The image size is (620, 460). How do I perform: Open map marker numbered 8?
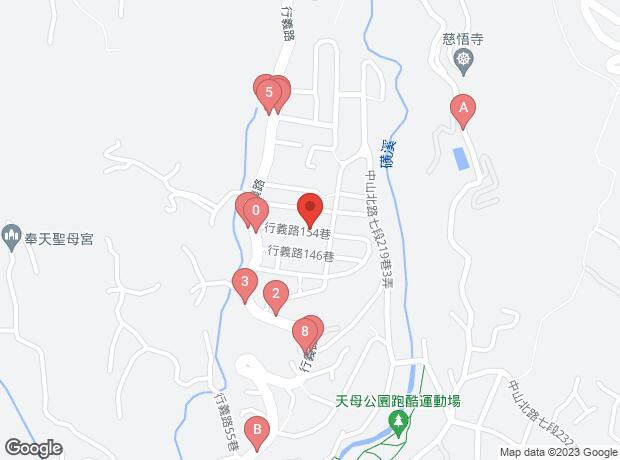(x=304, y=332)
